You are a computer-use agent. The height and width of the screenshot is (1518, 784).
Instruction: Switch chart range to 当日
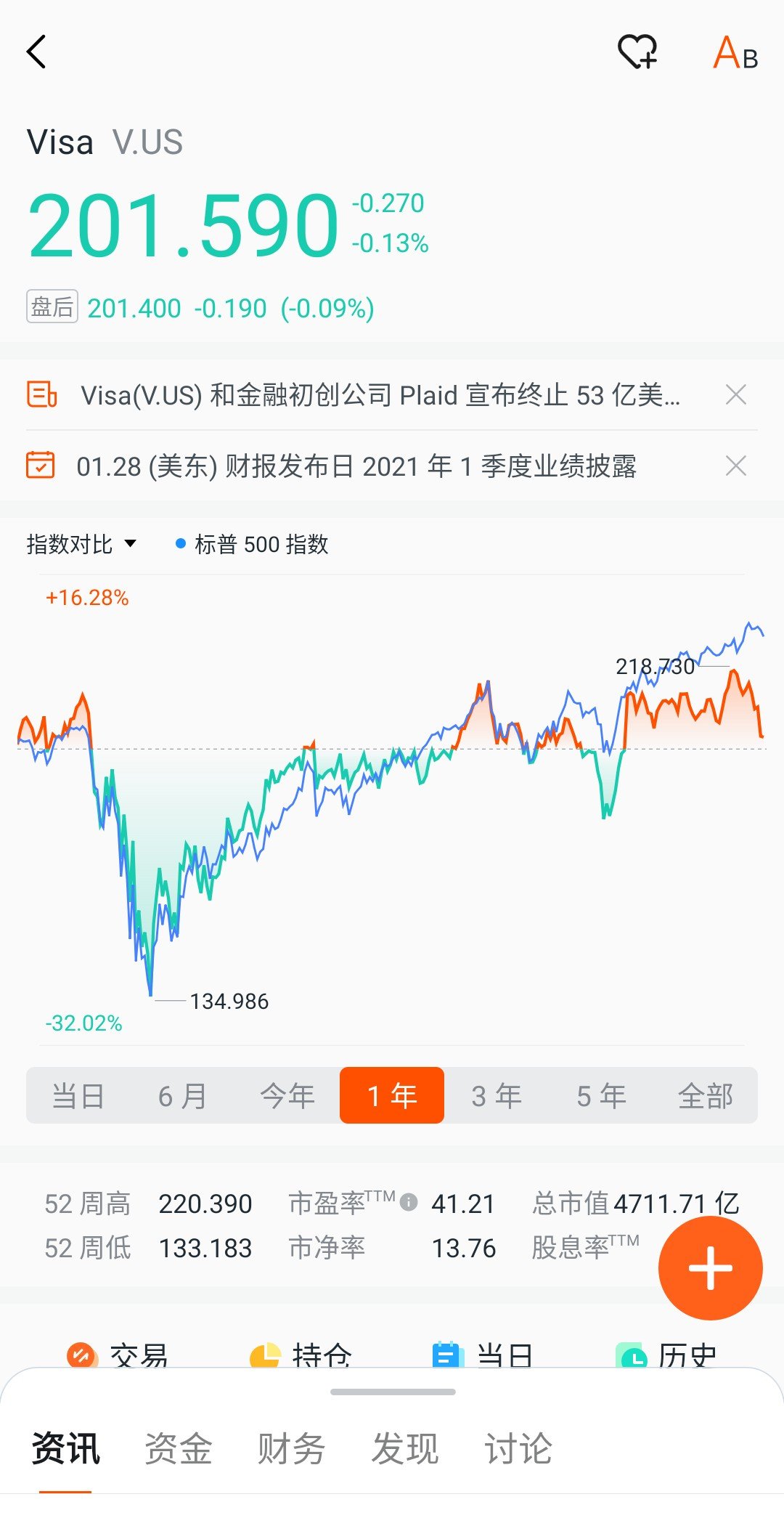tap(78, 1095)
